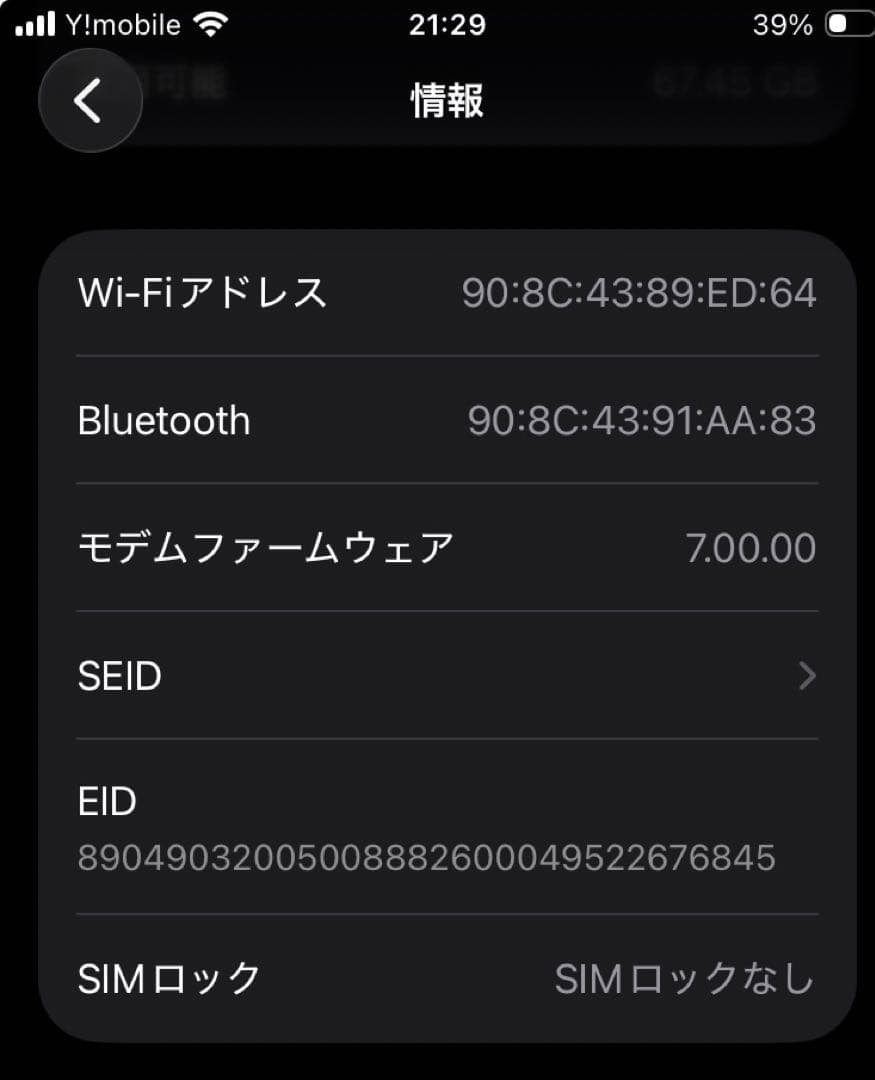Tap the clock showing 21:29
The height and width of the screenshot is (1080, 875).
[449, 23]
